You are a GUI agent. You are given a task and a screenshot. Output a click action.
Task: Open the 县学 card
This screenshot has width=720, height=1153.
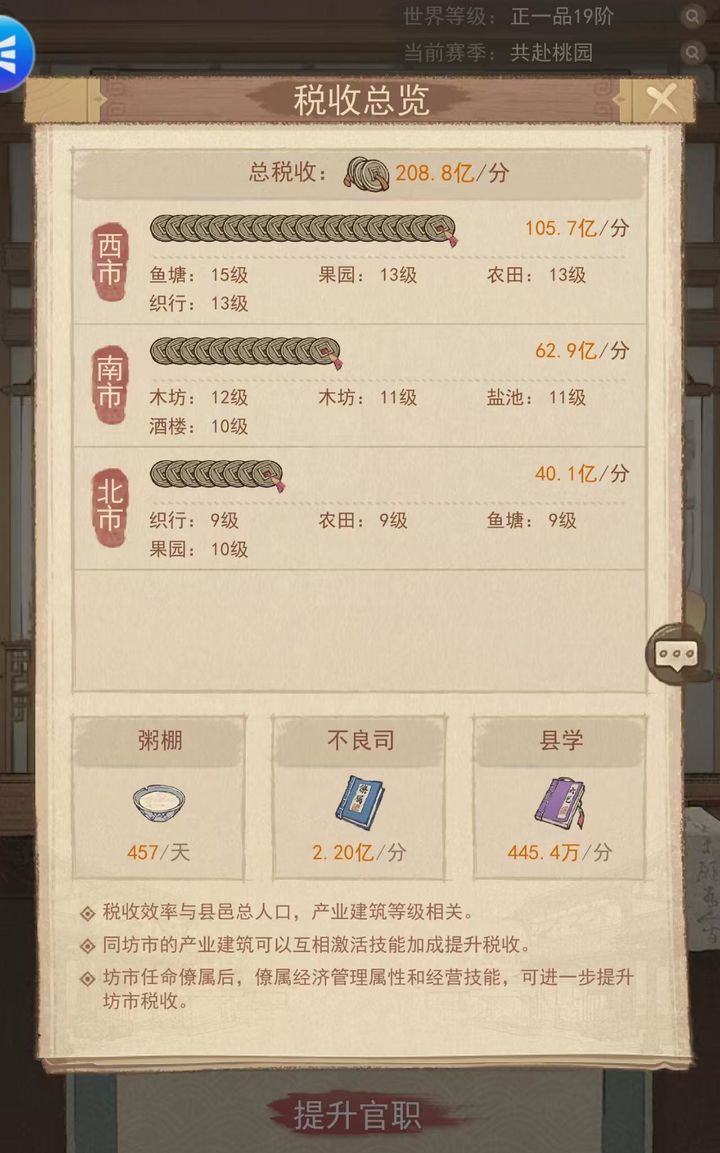559,797
